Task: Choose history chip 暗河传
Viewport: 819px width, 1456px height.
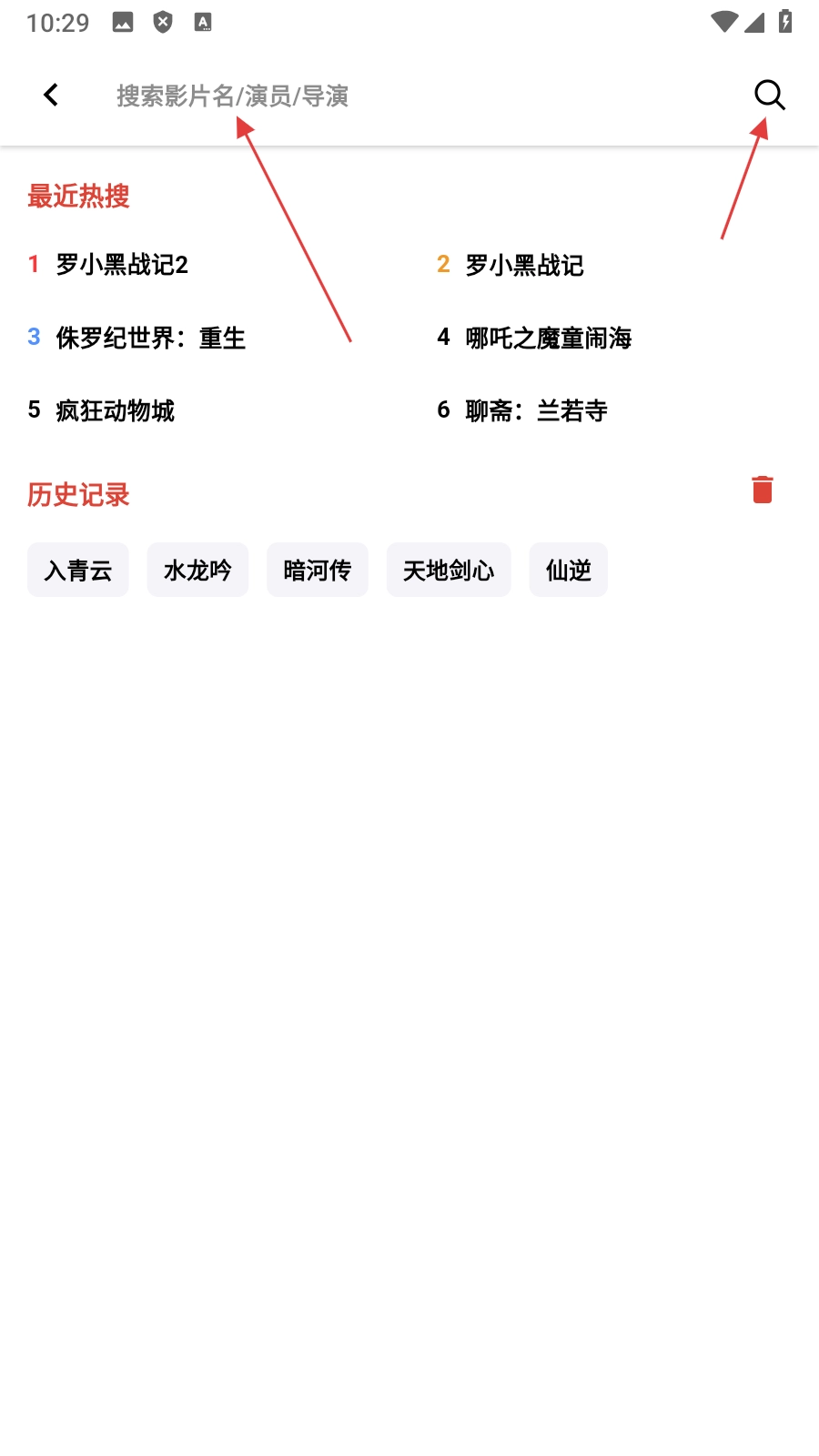Action: tap(318, 571)
